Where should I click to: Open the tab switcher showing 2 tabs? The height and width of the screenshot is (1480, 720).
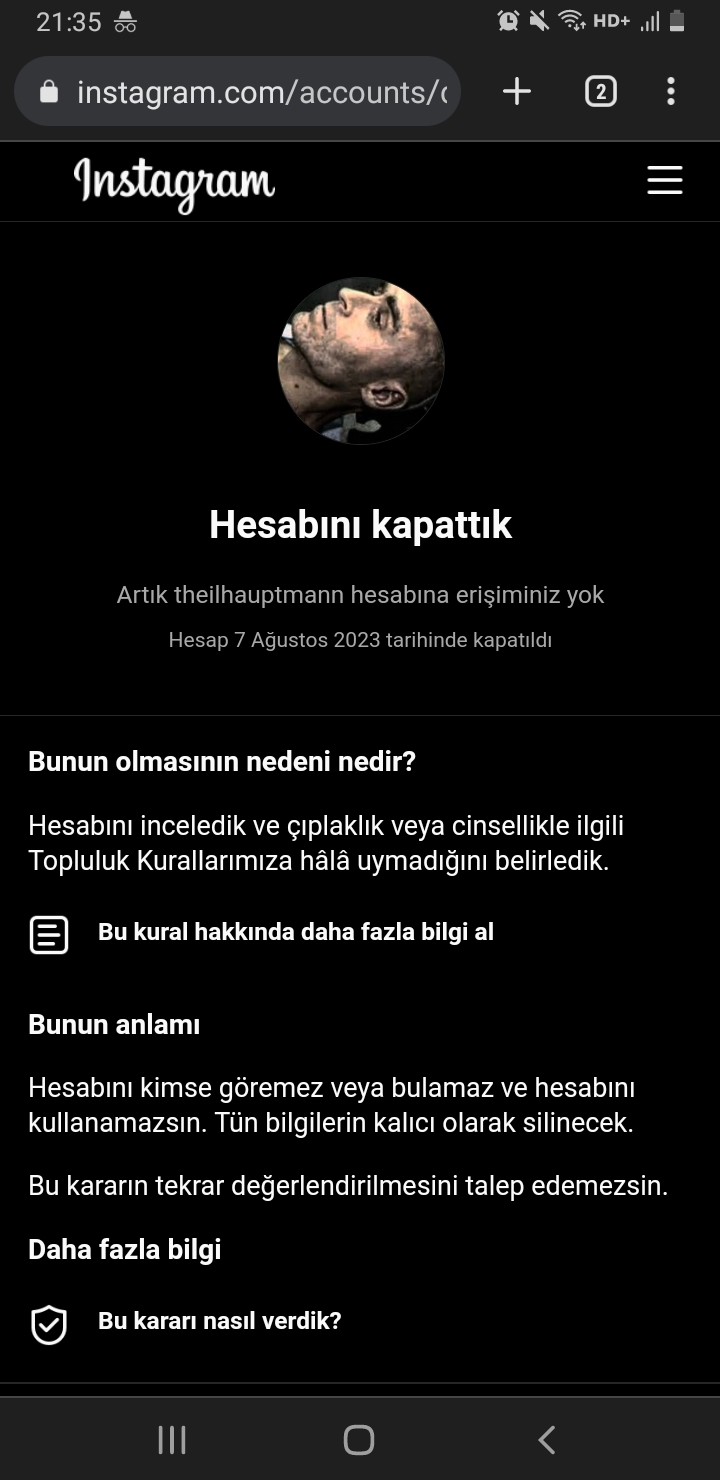tap(600, 92)
